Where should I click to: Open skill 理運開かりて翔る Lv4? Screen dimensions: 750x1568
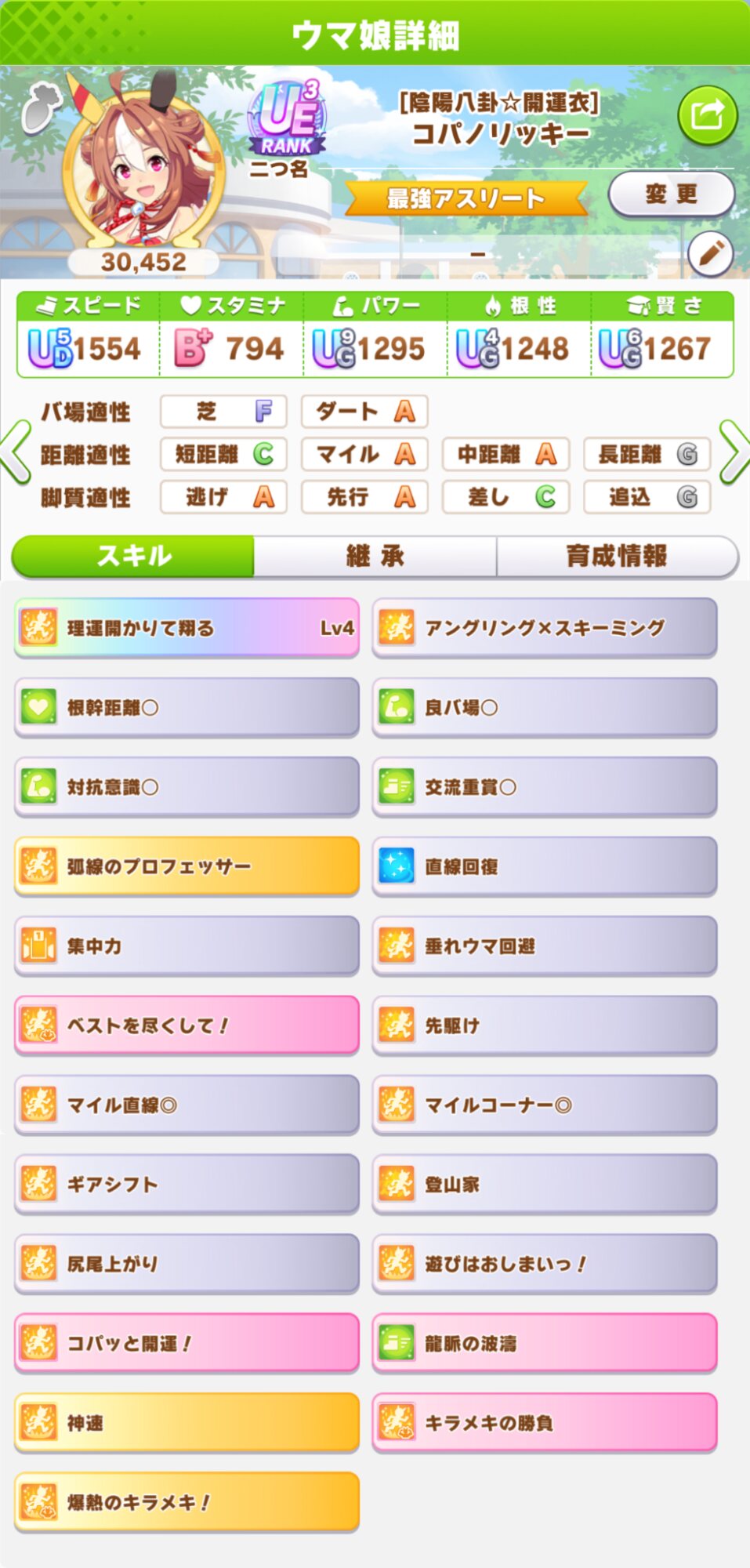click(187, 628)
